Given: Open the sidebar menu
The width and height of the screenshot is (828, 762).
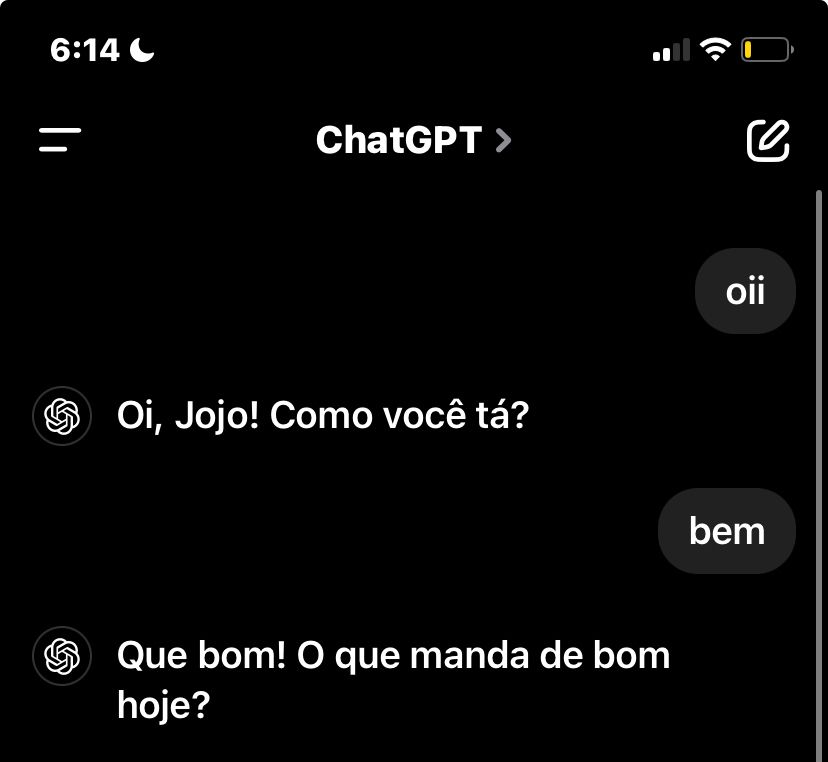Looking at the screenshot, I should pos(60,140).
